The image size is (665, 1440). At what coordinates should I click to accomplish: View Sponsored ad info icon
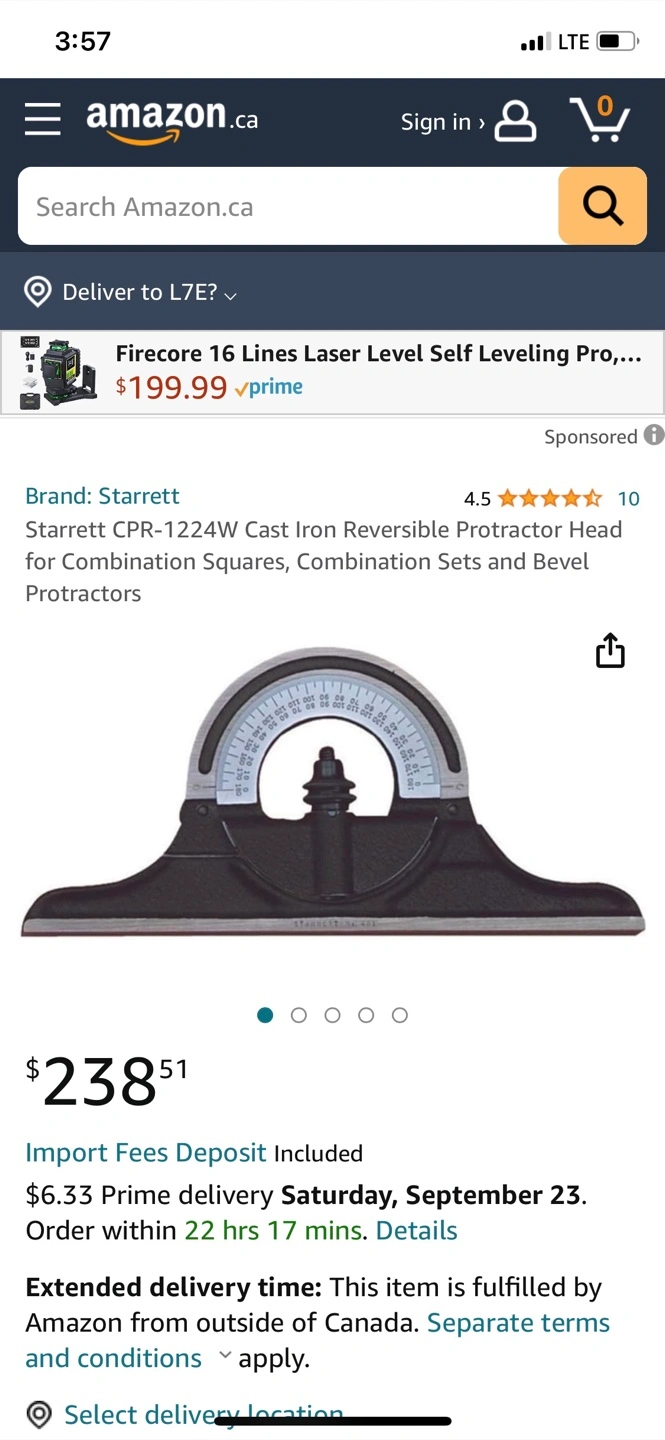654,435
